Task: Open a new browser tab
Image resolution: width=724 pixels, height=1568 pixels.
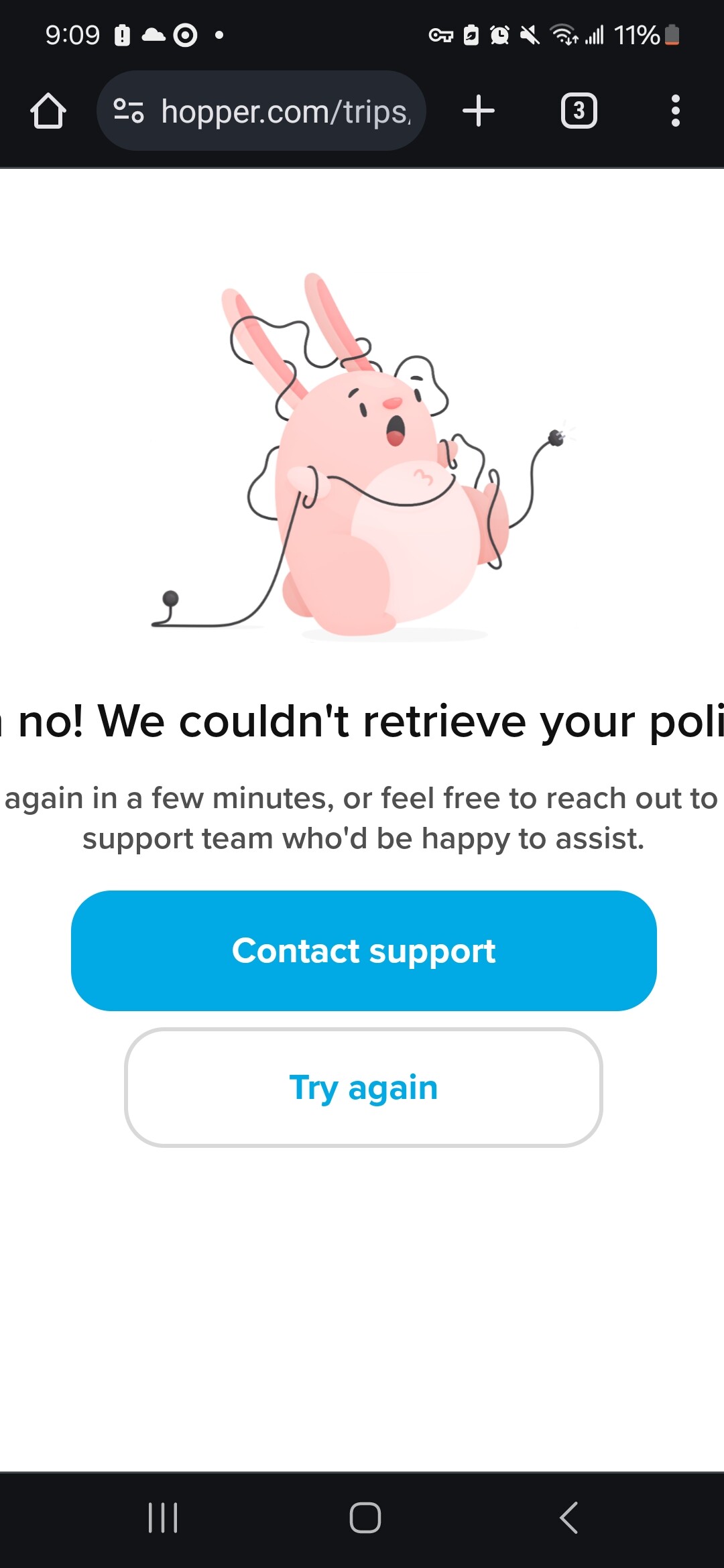Action: tap(479, 111)
